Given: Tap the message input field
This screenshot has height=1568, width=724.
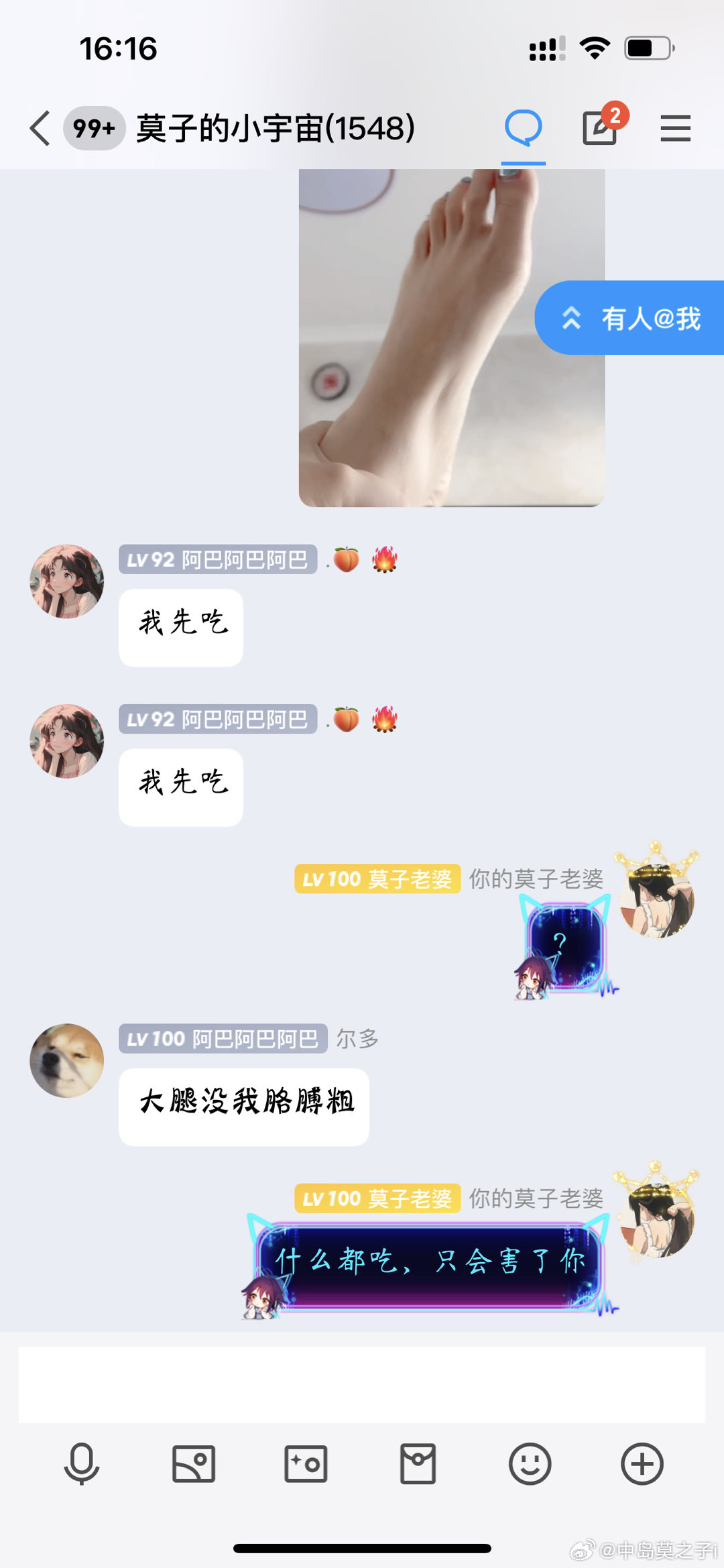Looking at the screenshot, I should pyautogui.click(x=362, y=1384).
